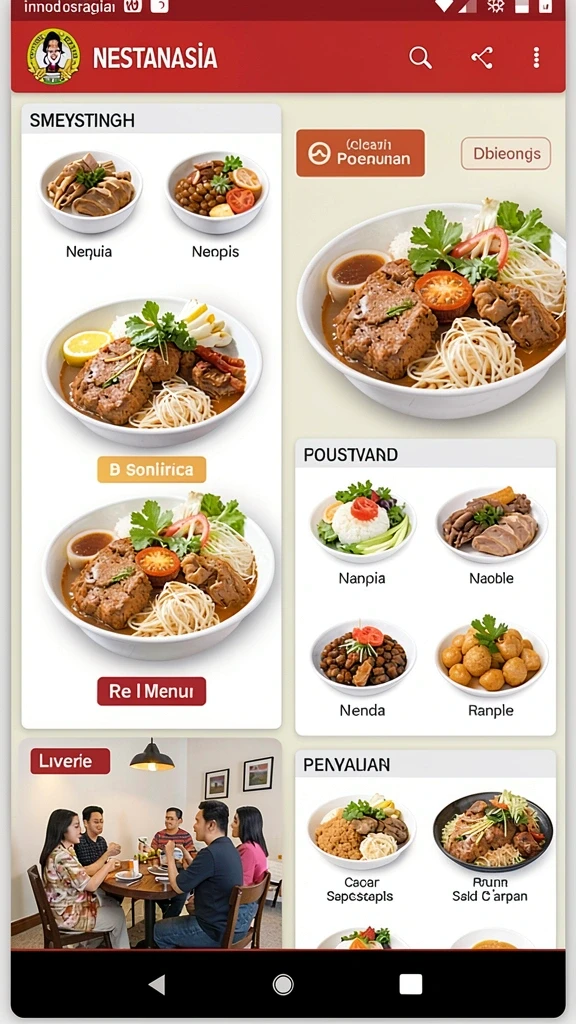Open the Rrunn Sald C'arpan item
Viewport: 576px width, 1024px height.
click(491, 848)
